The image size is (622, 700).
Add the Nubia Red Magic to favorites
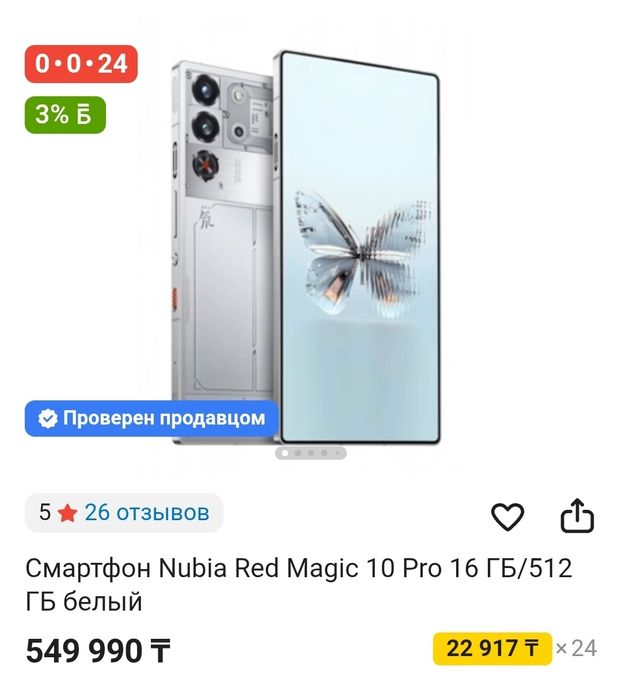click(508, 516)
